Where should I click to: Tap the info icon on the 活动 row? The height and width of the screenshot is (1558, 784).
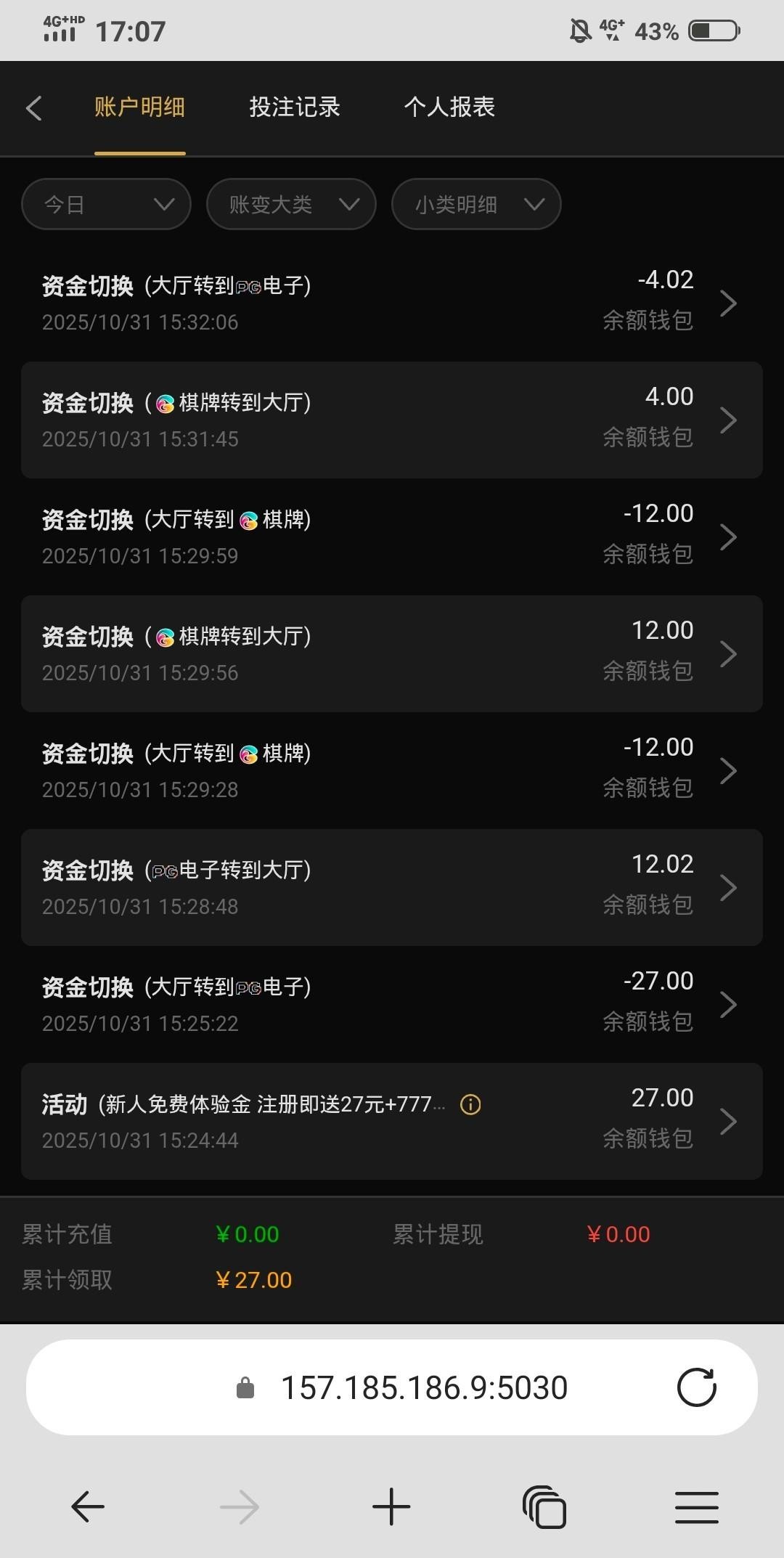pos(470,1105)
